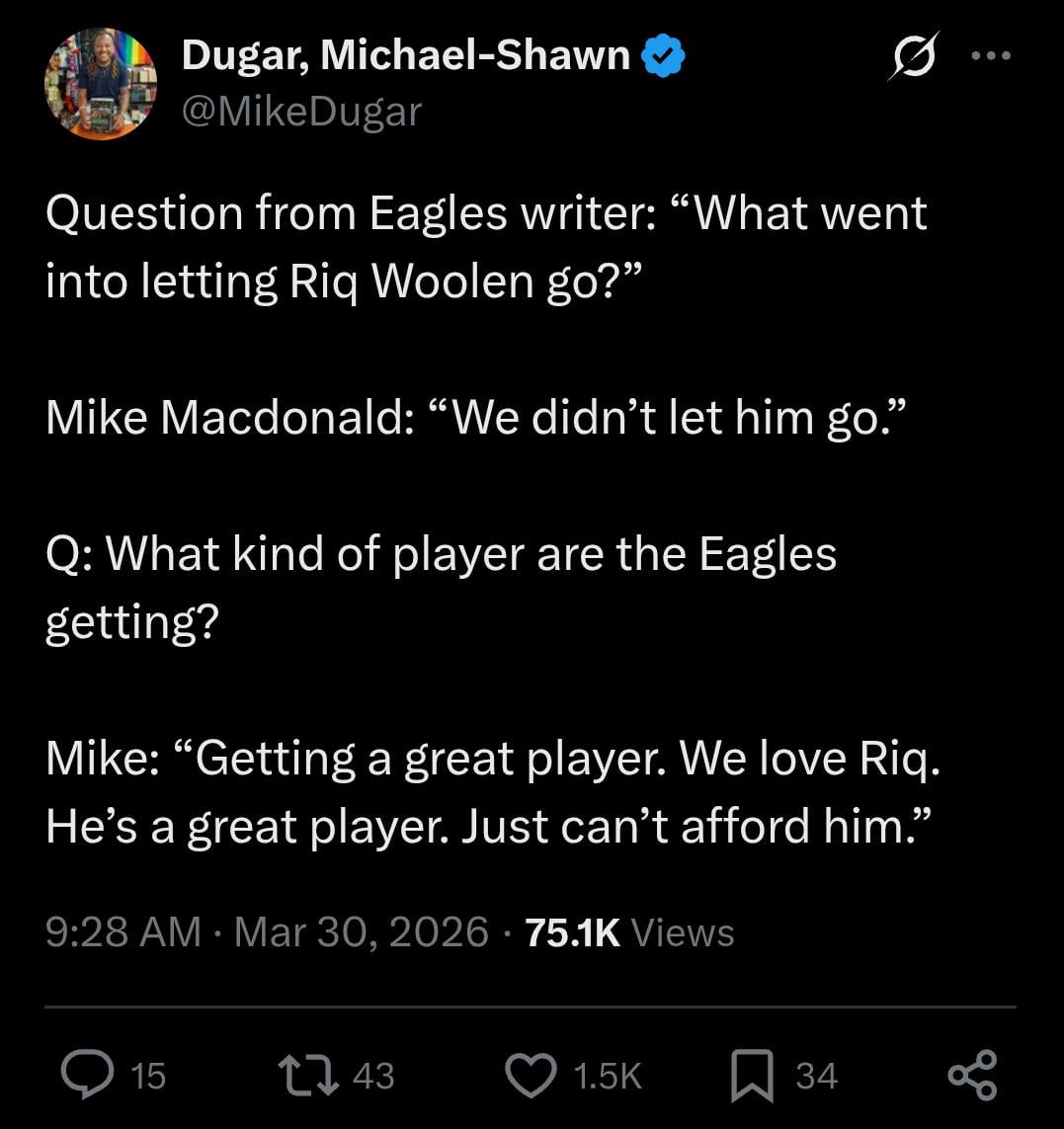This screenshot has height=1129, width=1064.
Task: Open Michael-Shawn Dugar's profile picture
Action: (x=101, y=84)
